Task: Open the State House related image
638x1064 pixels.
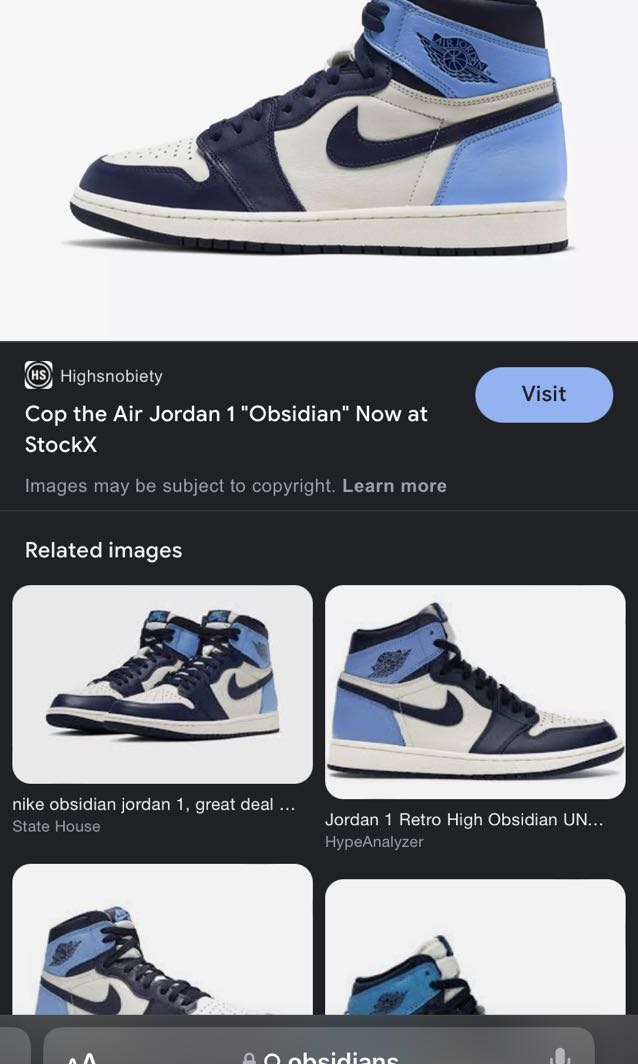Action: pos(162,684)
